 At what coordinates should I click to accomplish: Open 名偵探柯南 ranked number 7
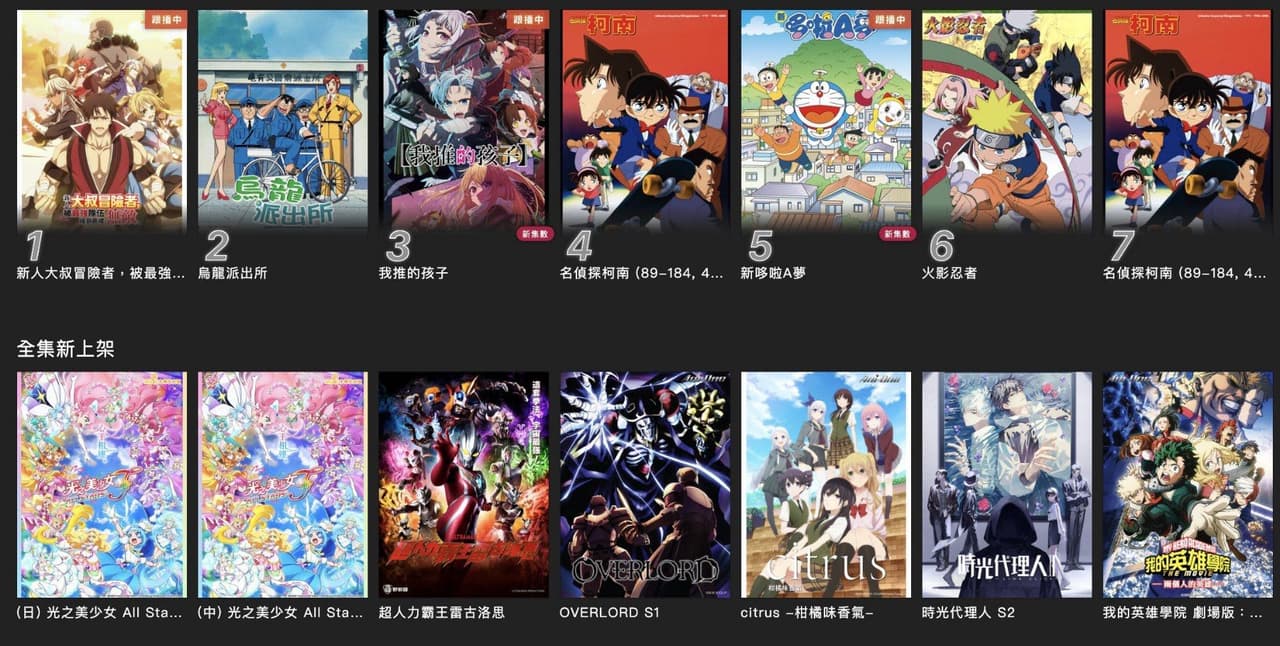pyautogui.click(x=1188, y=120)
